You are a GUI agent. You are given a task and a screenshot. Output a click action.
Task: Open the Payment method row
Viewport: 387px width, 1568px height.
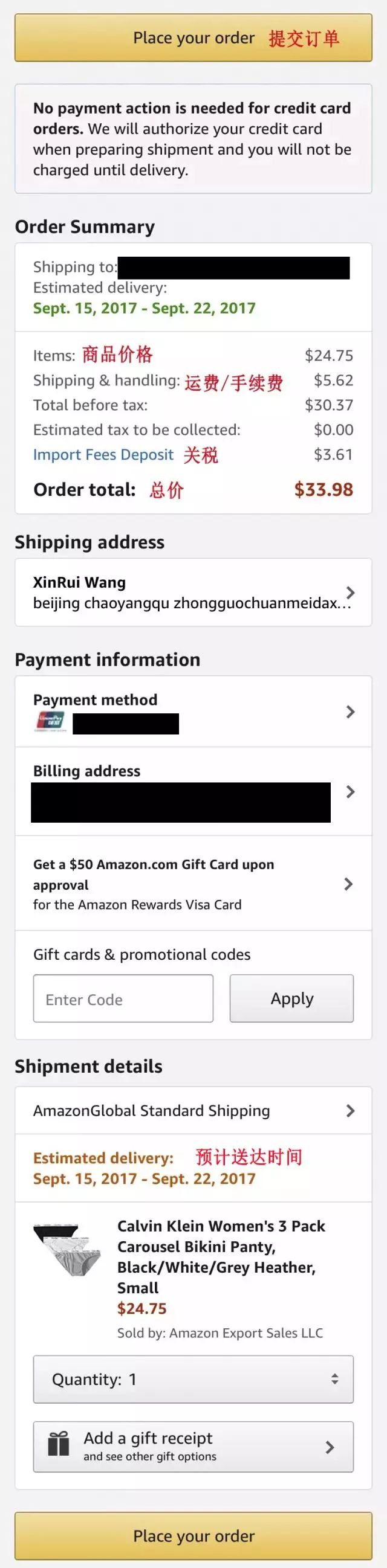click(x=193, y=712)
